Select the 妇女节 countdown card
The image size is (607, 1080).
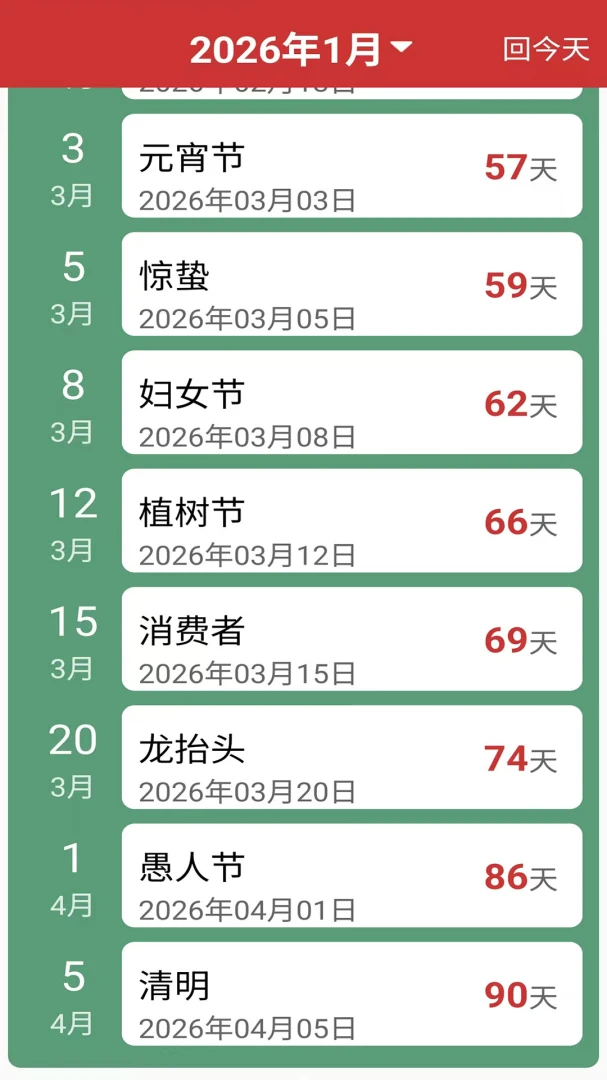[x=352, y=402]
